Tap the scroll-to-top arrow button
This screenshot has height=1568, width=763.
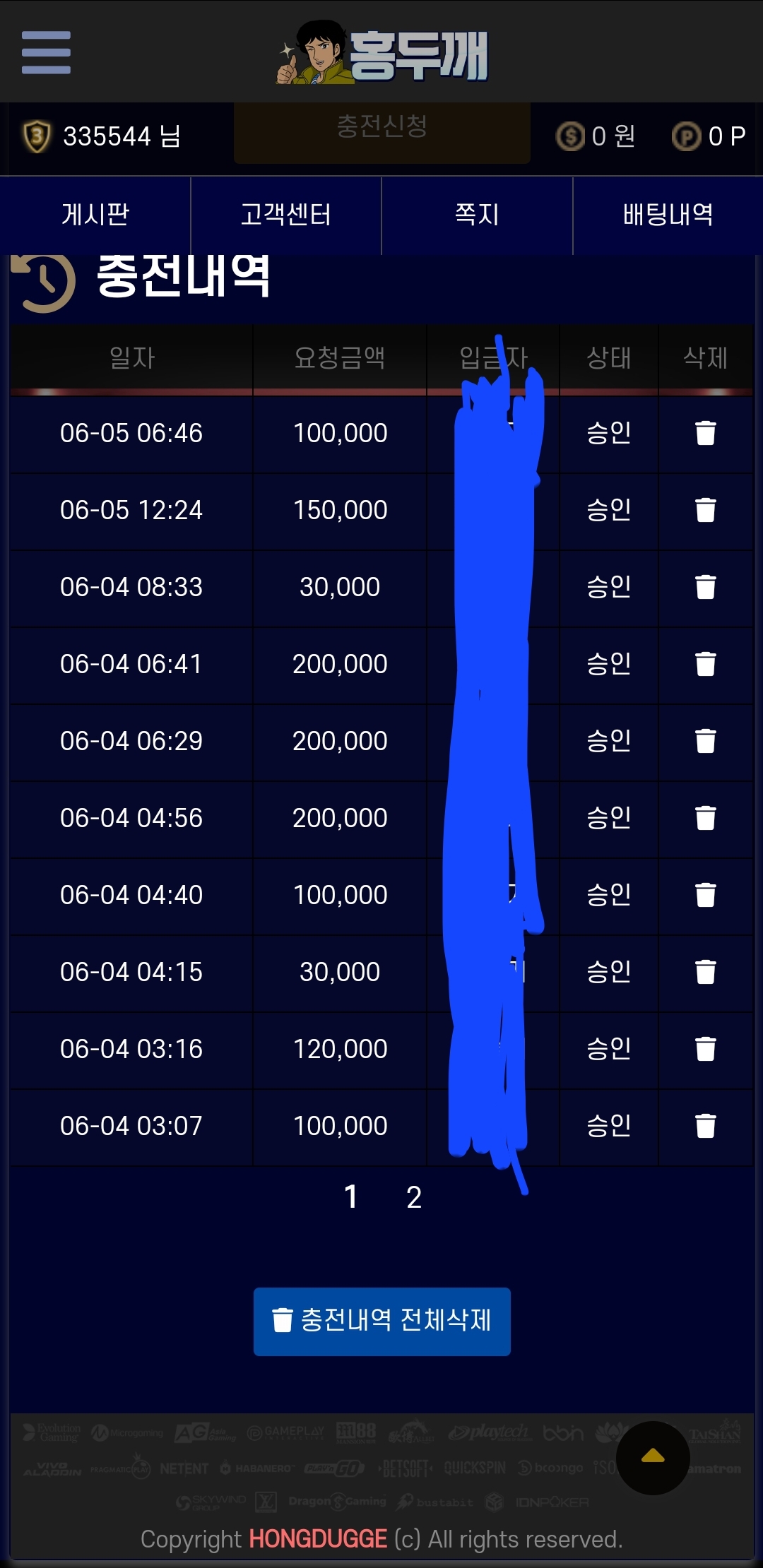click(x=653, y=1458)
